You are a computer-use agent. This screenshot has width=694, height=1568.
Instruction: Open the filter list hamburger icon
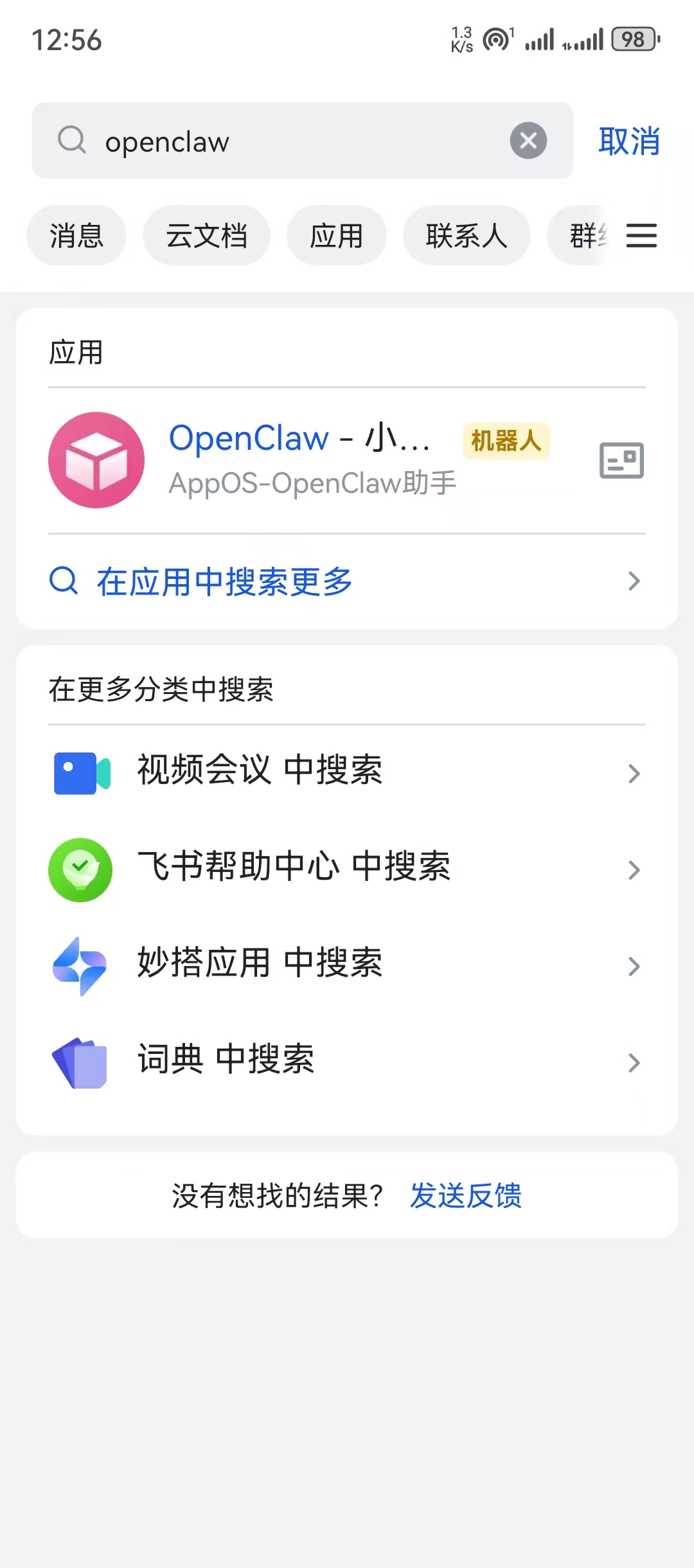pos(641,236)
